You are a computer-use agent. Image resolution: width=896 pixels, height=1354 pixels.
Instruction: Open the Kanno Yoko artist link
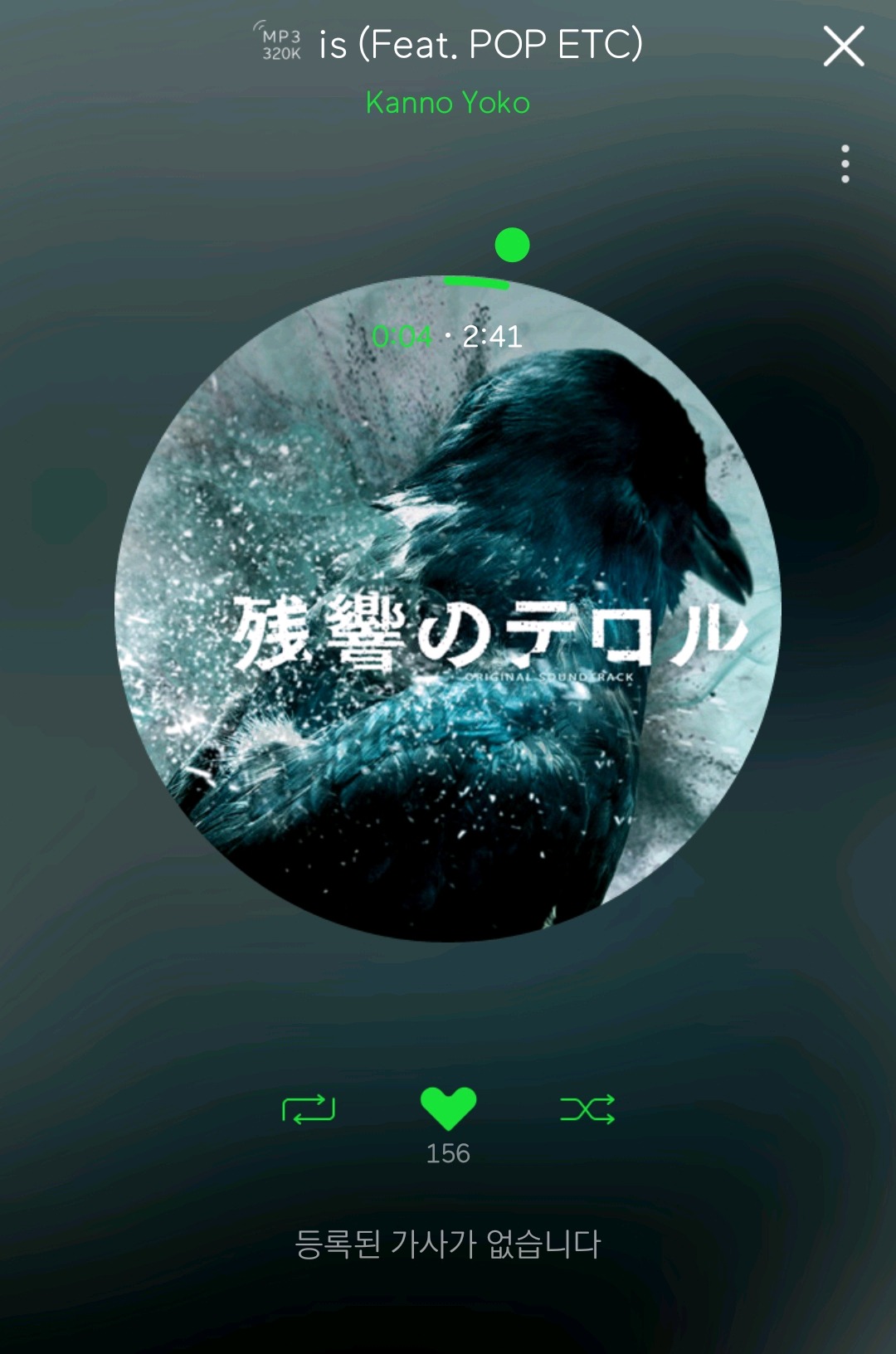pos(448,103)
